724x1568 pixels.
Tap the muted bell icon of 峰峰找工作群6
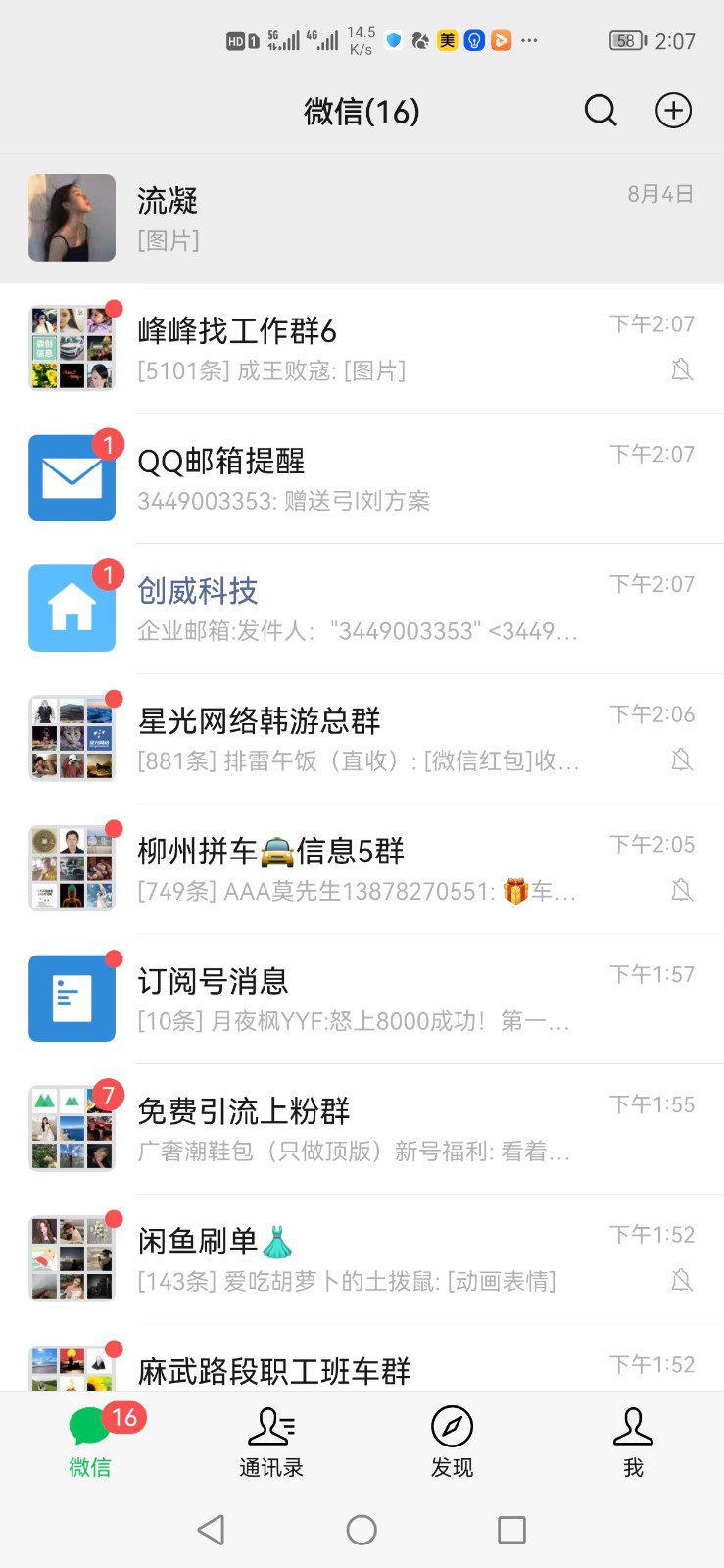(682, 370)
